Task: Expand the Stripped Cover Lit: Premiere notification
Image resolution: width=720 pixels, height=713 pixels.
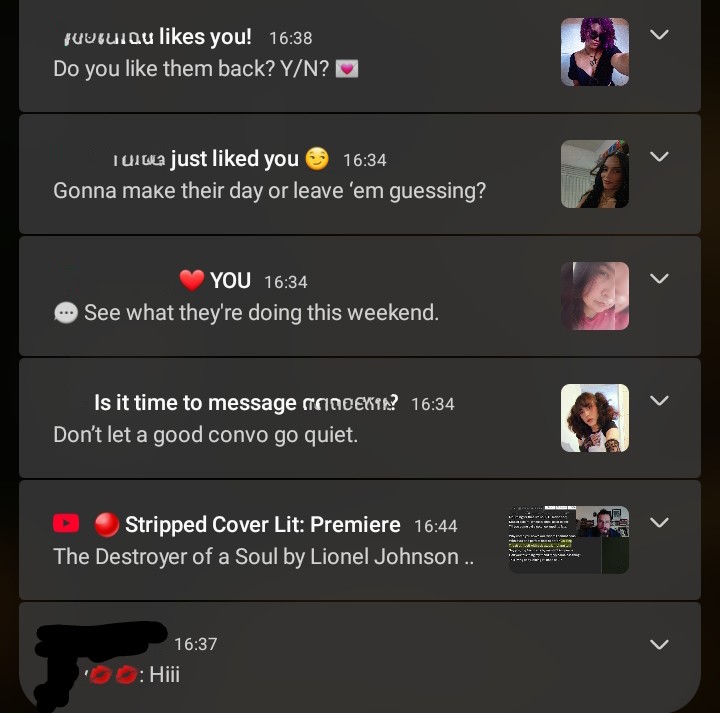Action: click(659, 523)
